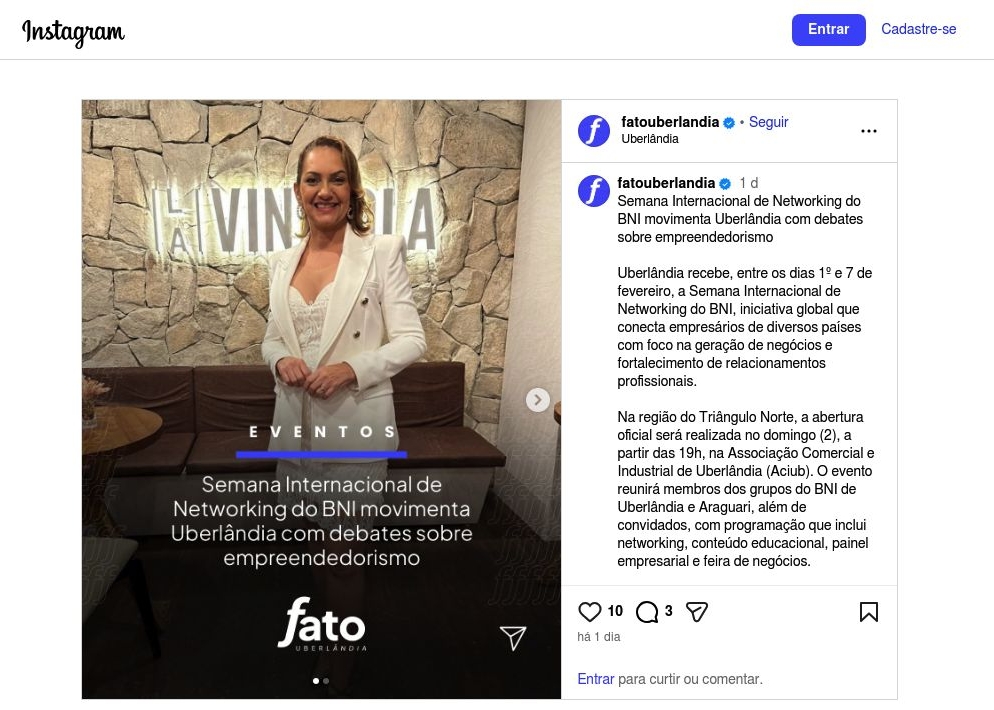The height and width of the screenshot is (710, 994).
Task: Open Uberlândia location under username
Action: (650, 139)
